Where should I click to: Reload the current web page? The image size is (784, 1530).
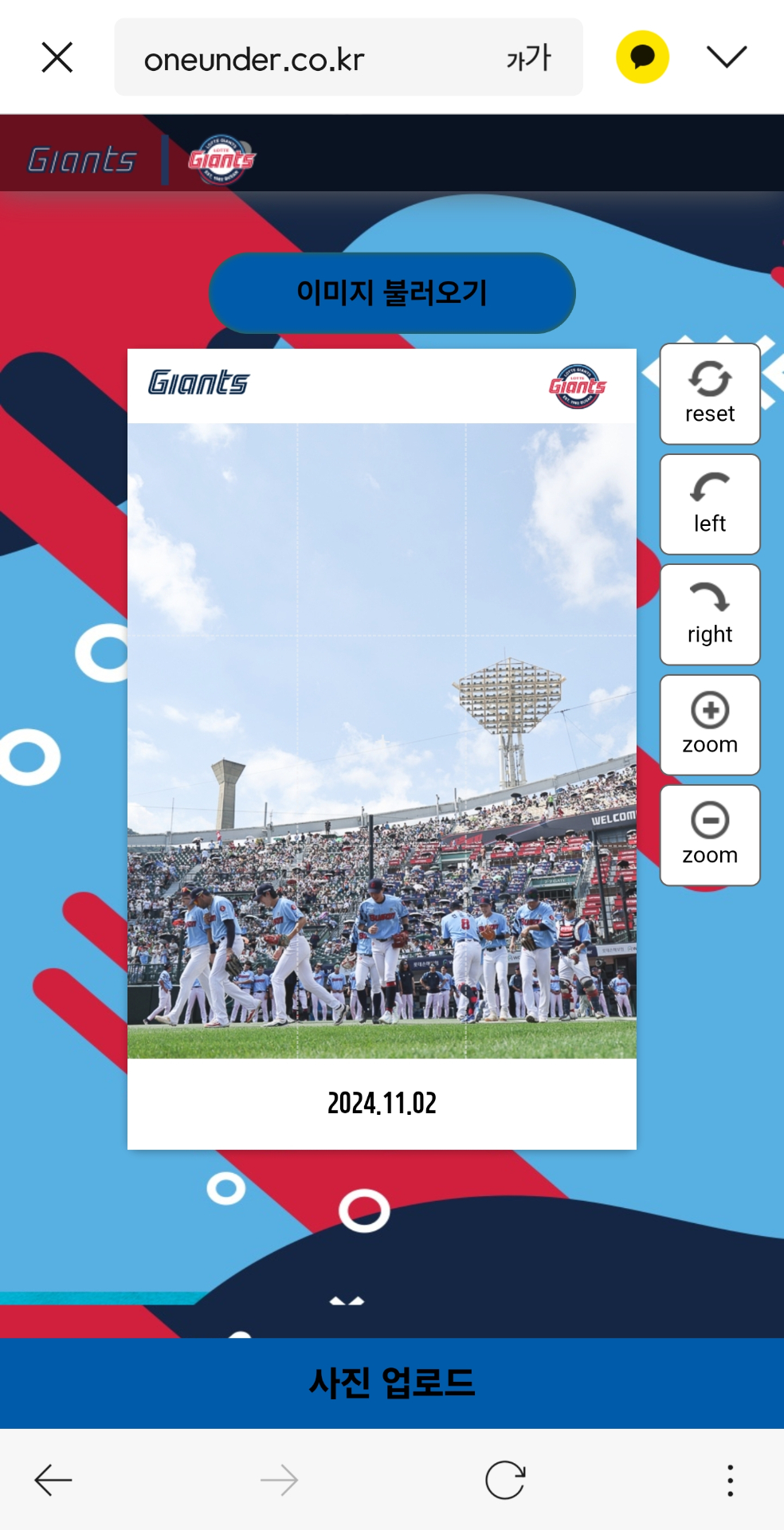(x=505, y=1481)
